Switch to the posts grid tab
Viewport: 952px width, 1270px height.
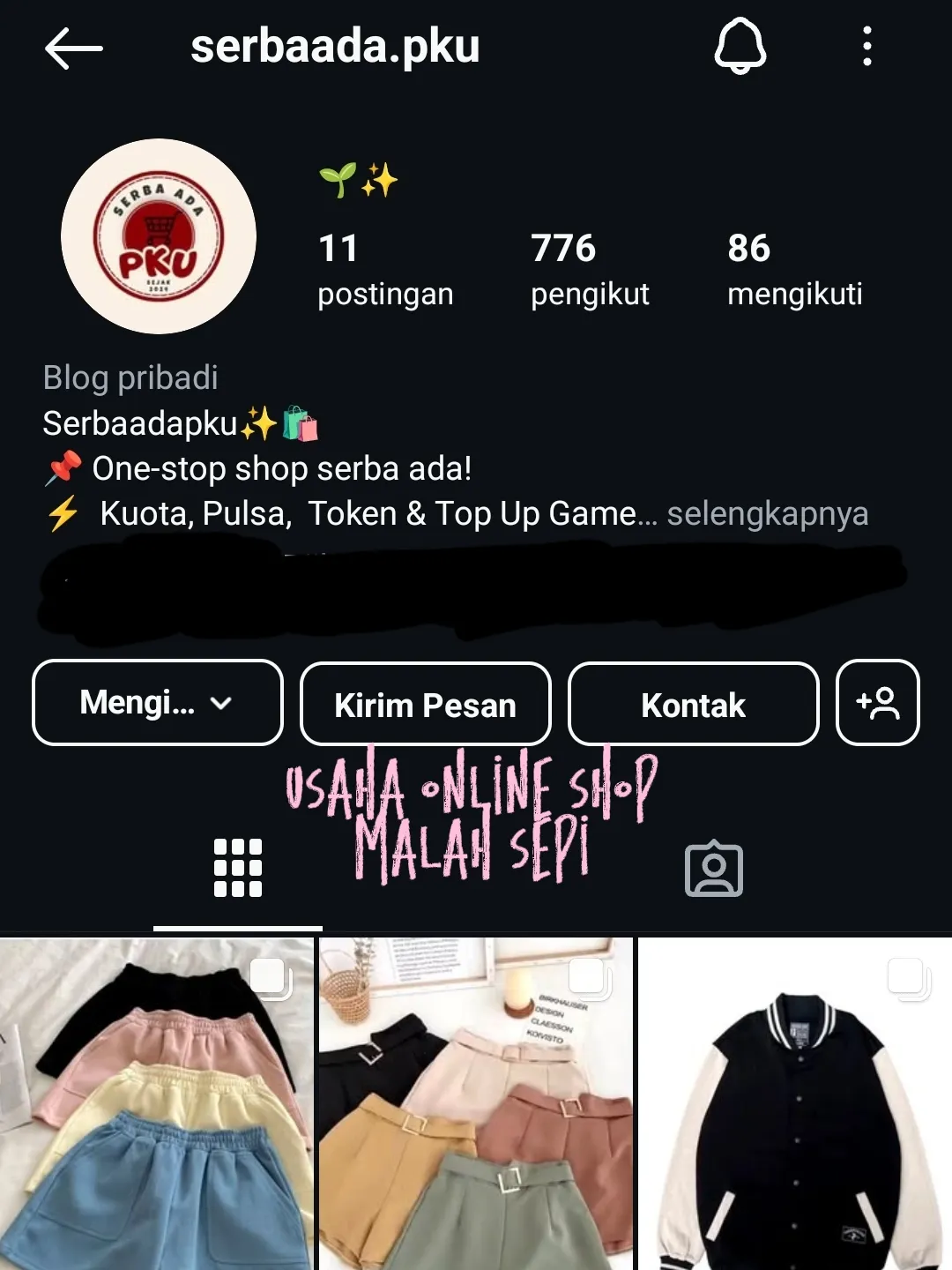point(238,868)
